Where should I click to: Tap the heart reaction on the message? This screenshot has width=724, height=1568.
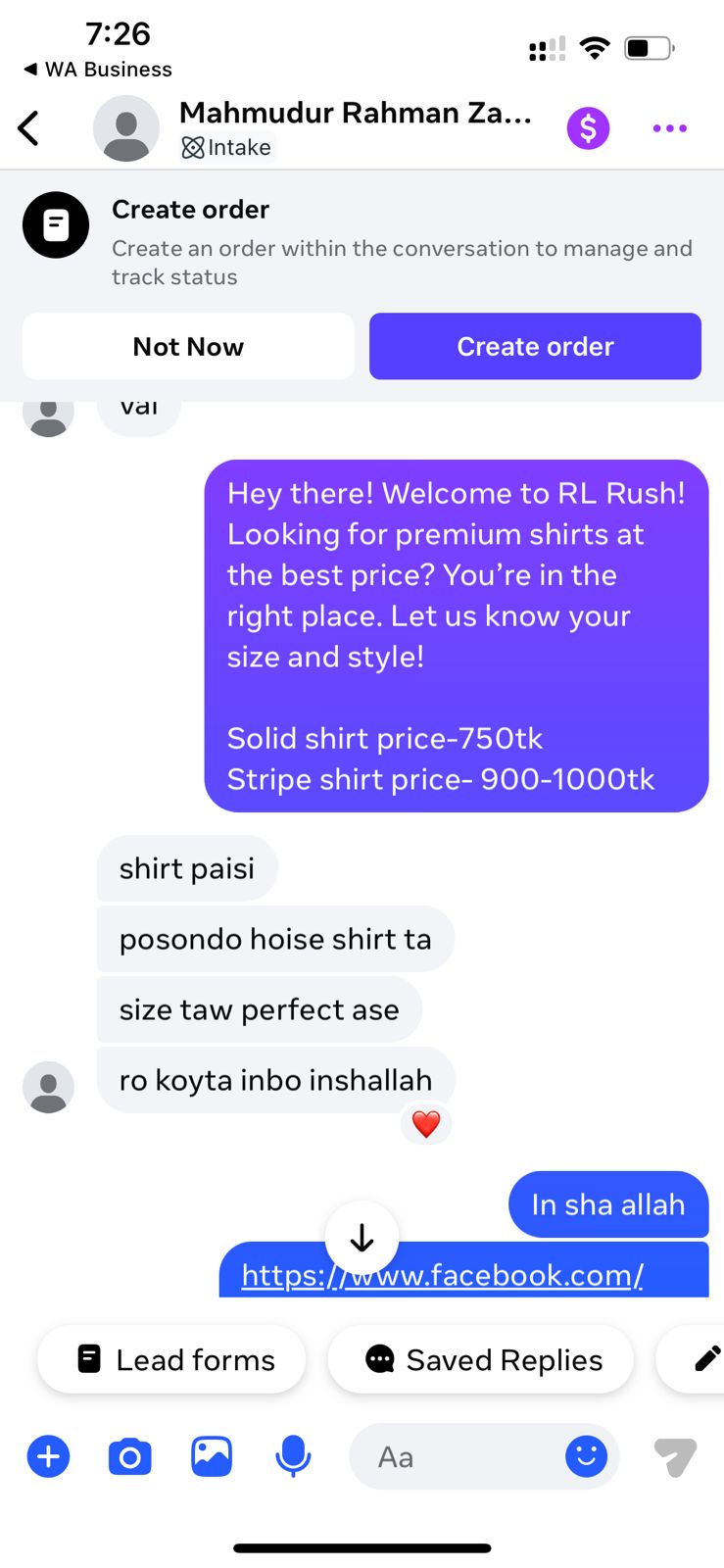click(x=426, y=1124)
